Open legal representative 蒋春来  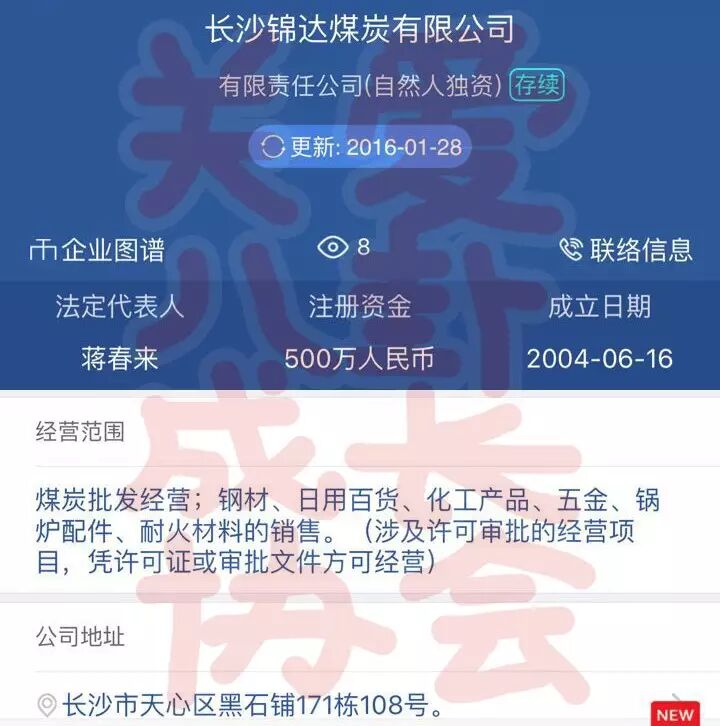pyautogui.click(x=120, y=358)
